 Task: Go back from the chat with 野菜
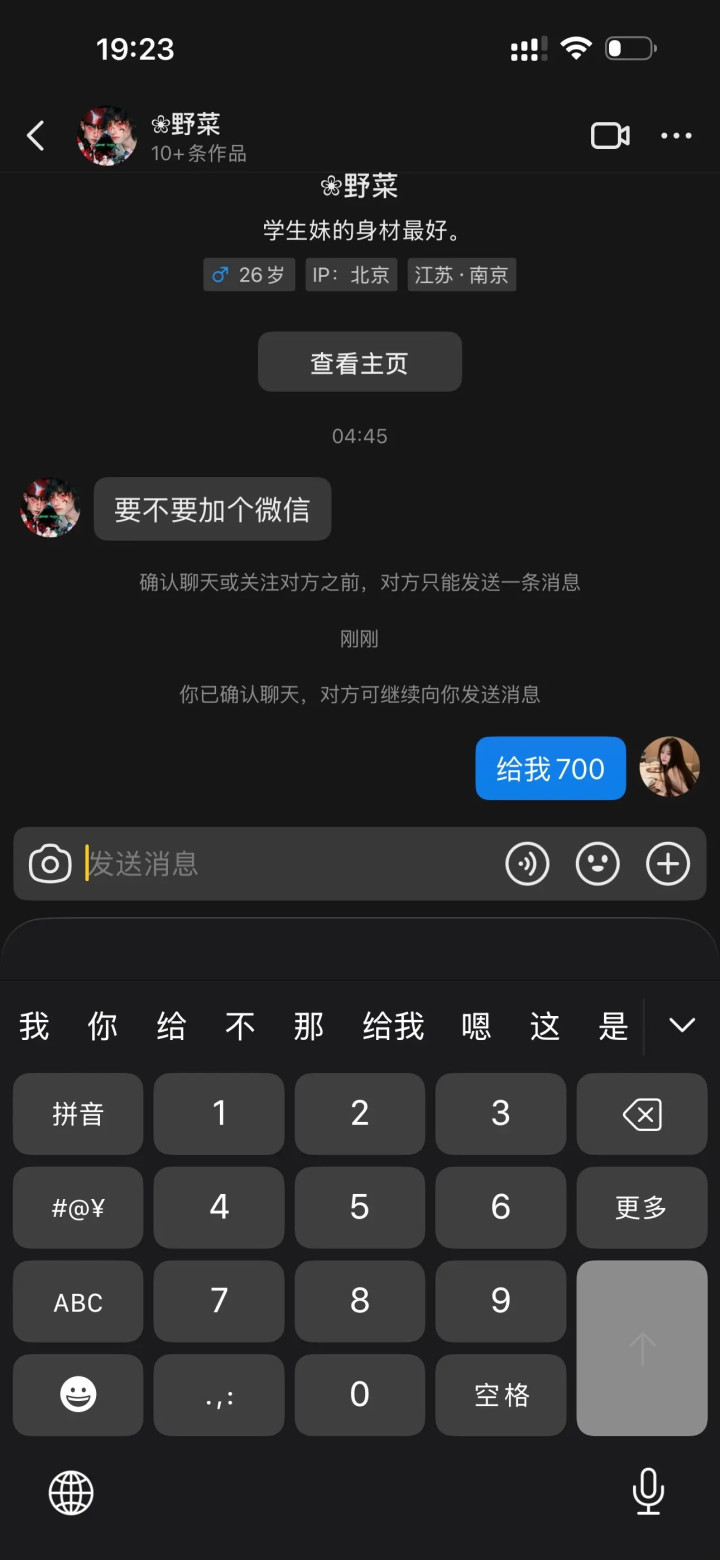click(x=36, y=136)
